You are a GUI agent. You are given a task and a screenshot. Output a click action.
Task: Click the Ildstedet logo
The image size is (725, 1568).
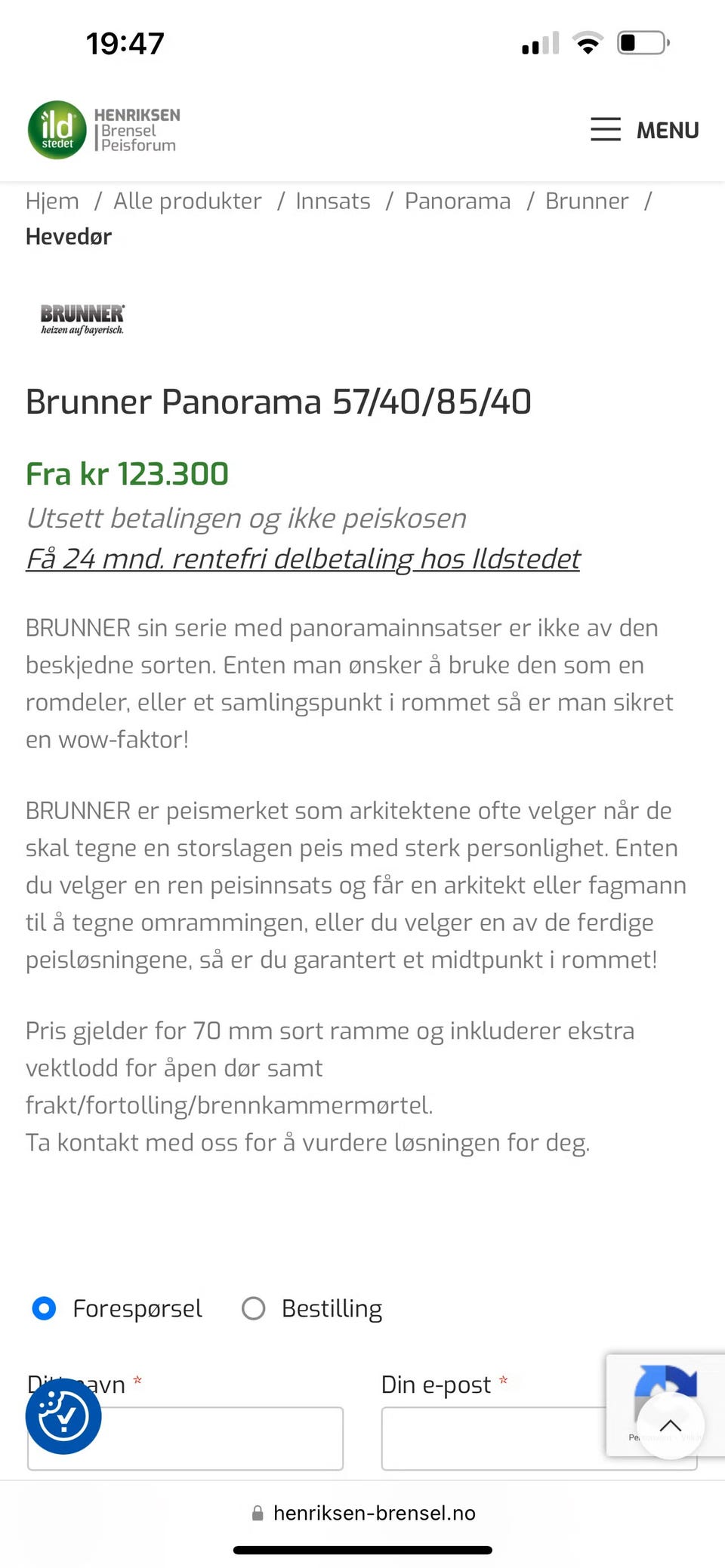(57, 129)
